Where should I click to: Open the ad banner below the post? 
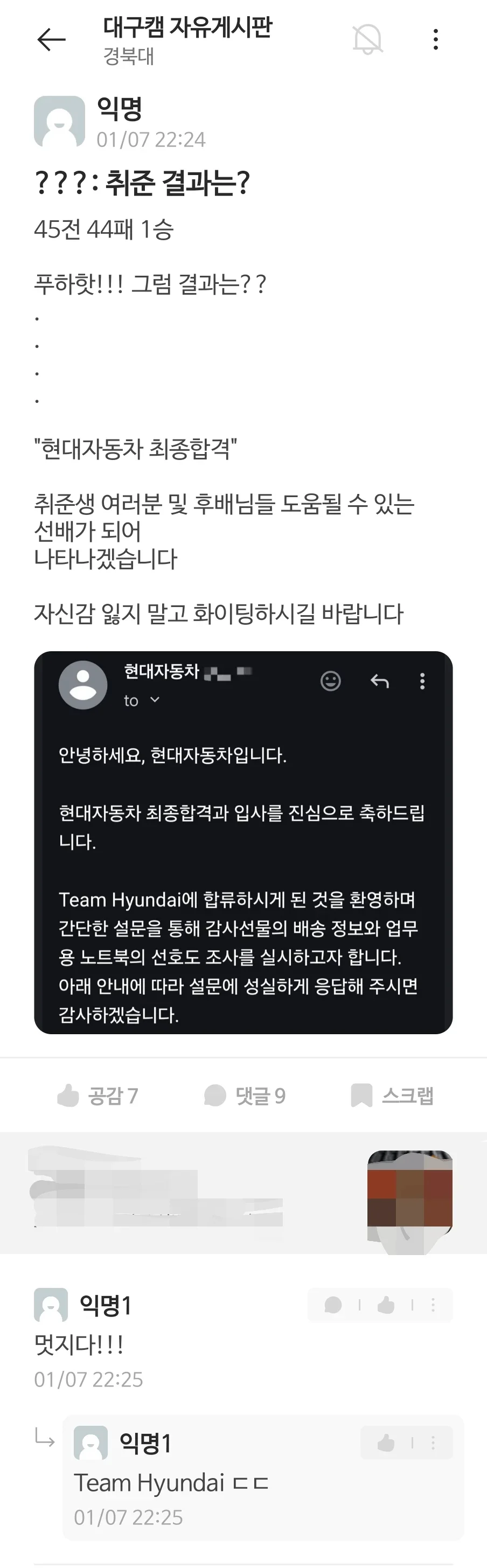click(x=244, y=1192)
